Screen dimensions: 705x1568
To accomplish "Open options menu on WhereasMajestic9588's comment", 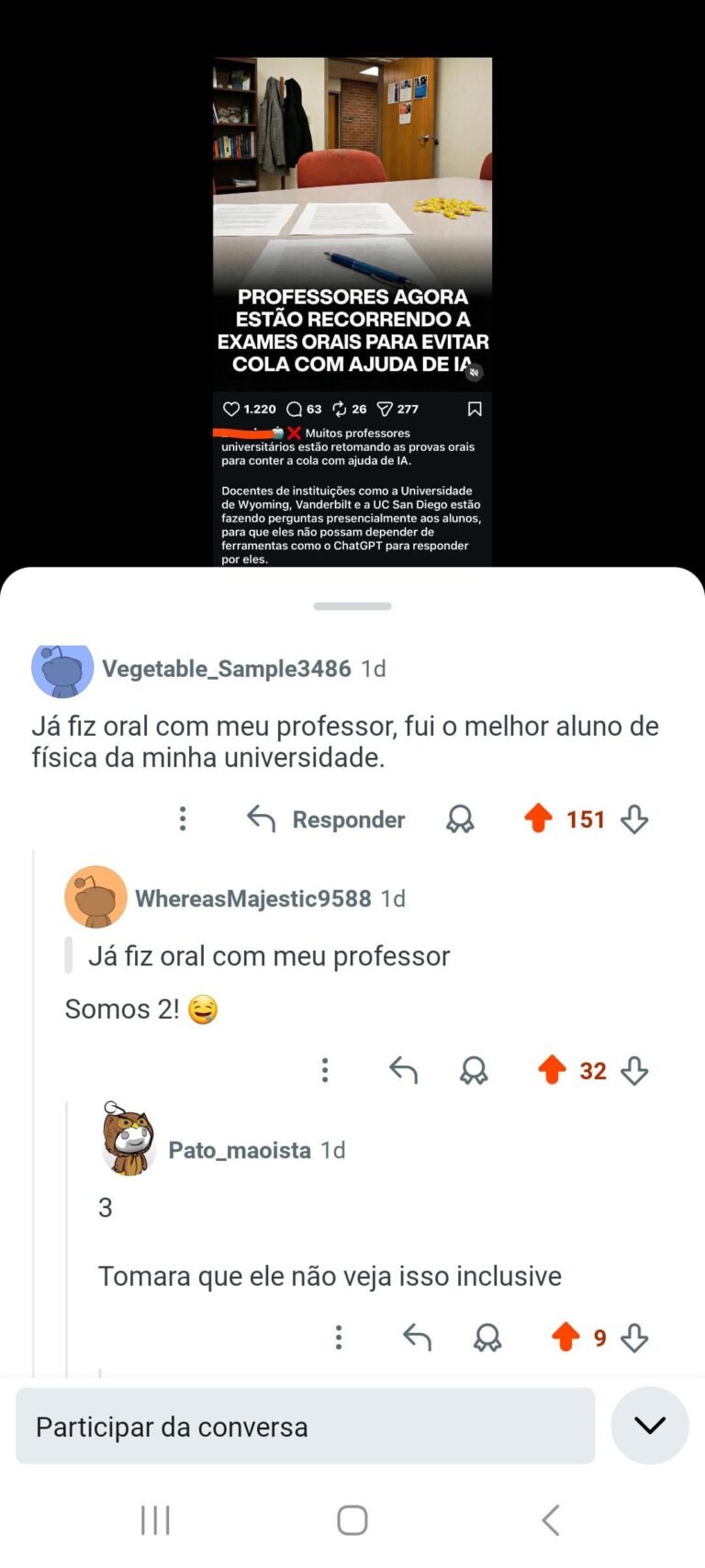I will [325, 1070].
